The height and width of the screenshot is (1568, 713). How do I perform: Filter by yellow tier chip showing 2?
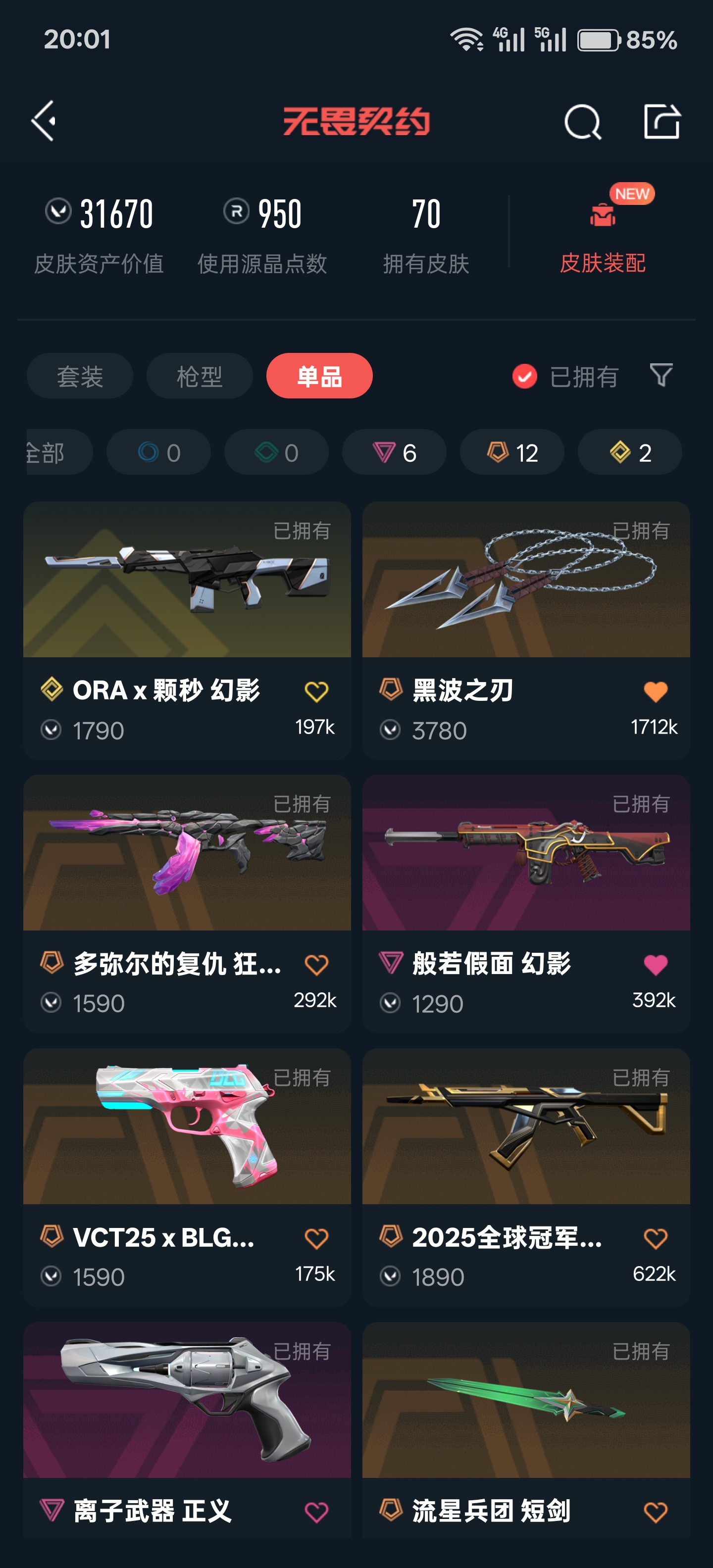630,452
